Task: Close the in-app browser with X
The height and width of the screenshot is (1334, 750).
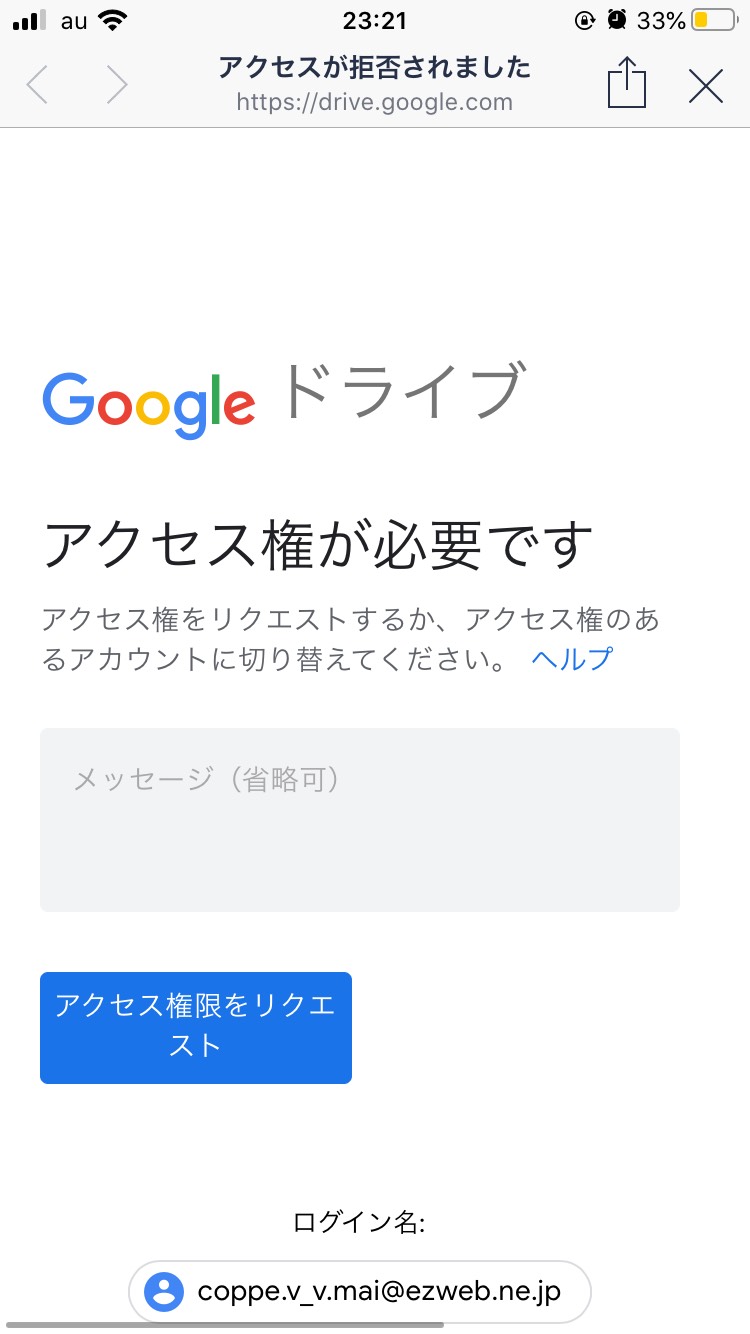Action: click(706, 86)
